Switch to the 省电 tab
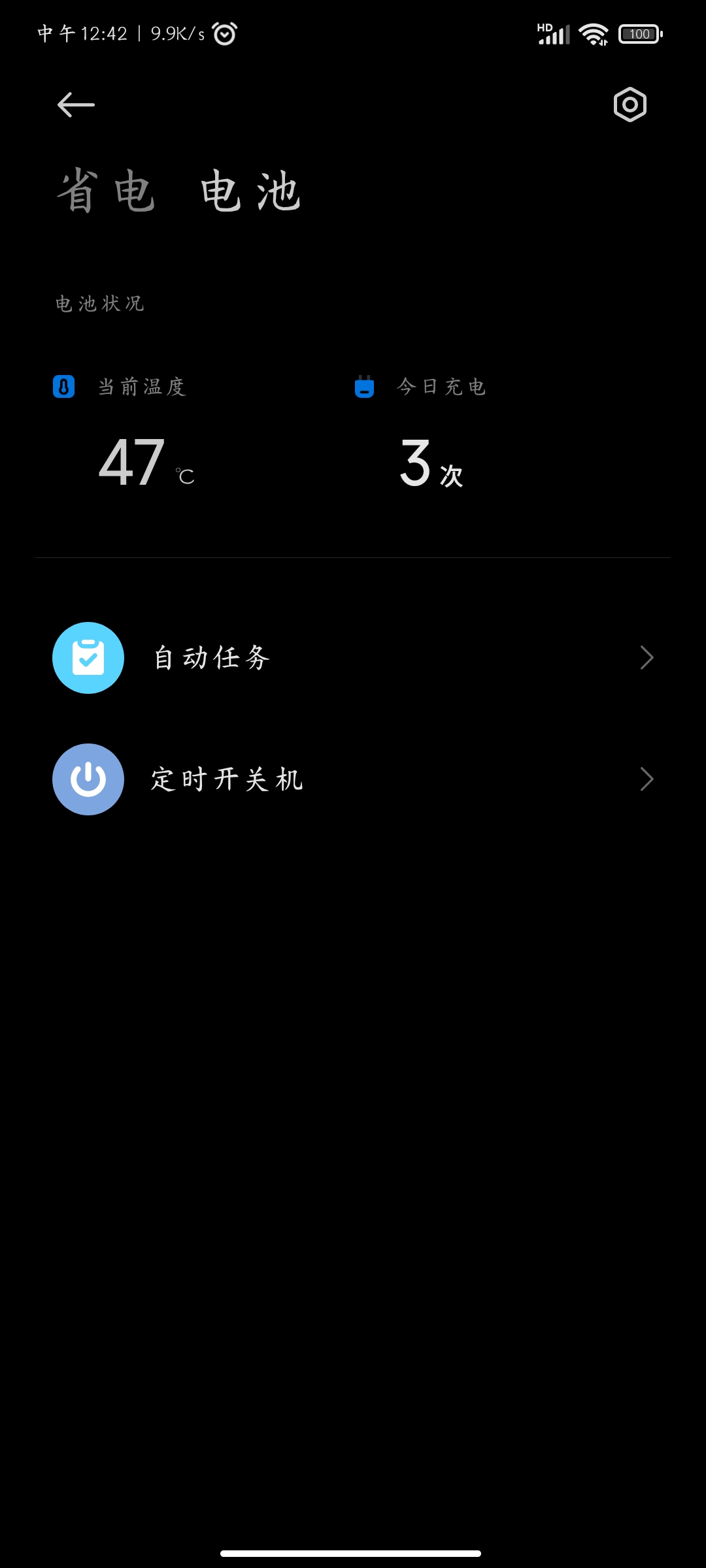The image size is (706, 1568). point(106,191)
